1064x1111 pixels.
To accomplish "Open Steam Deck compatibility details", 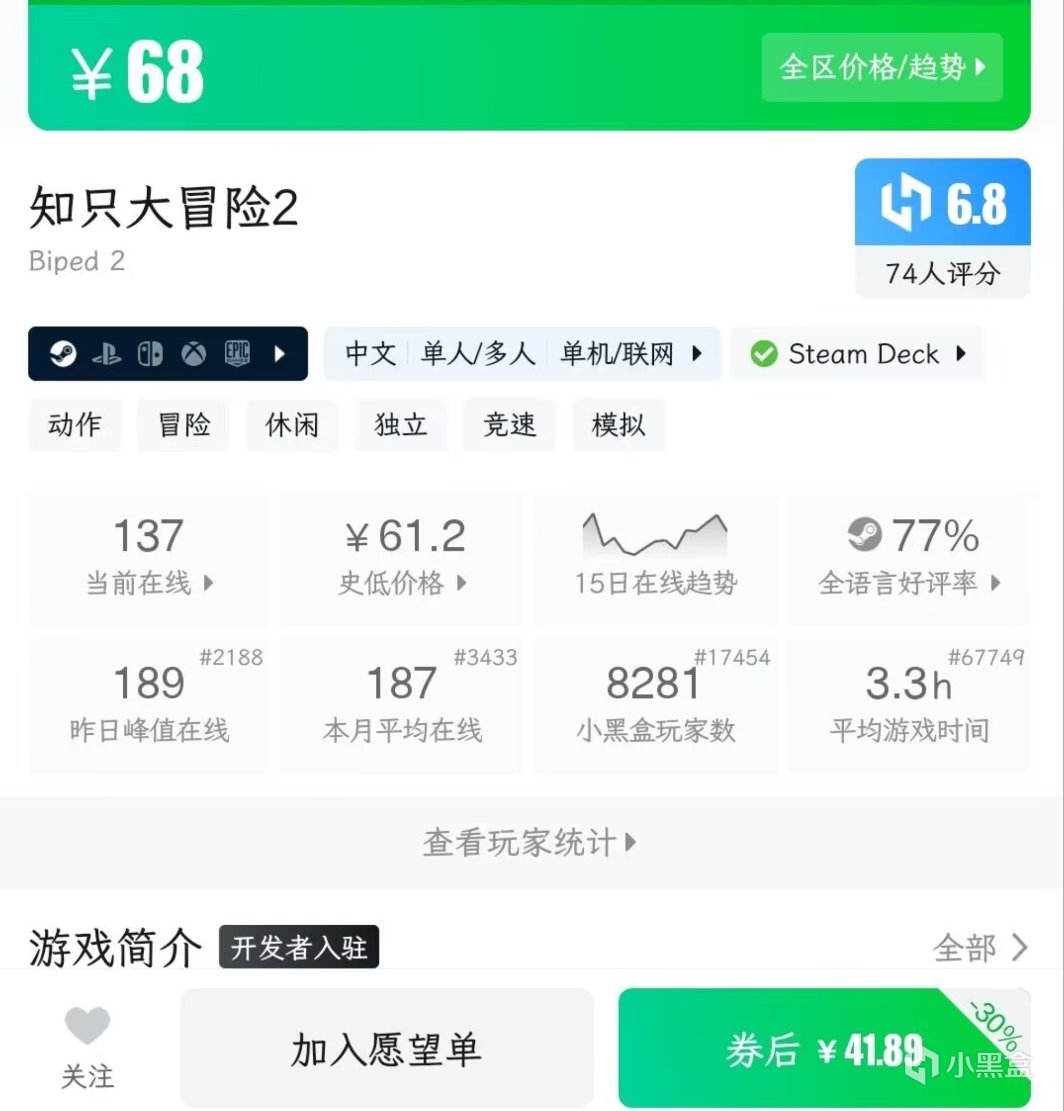I will 857,354.
